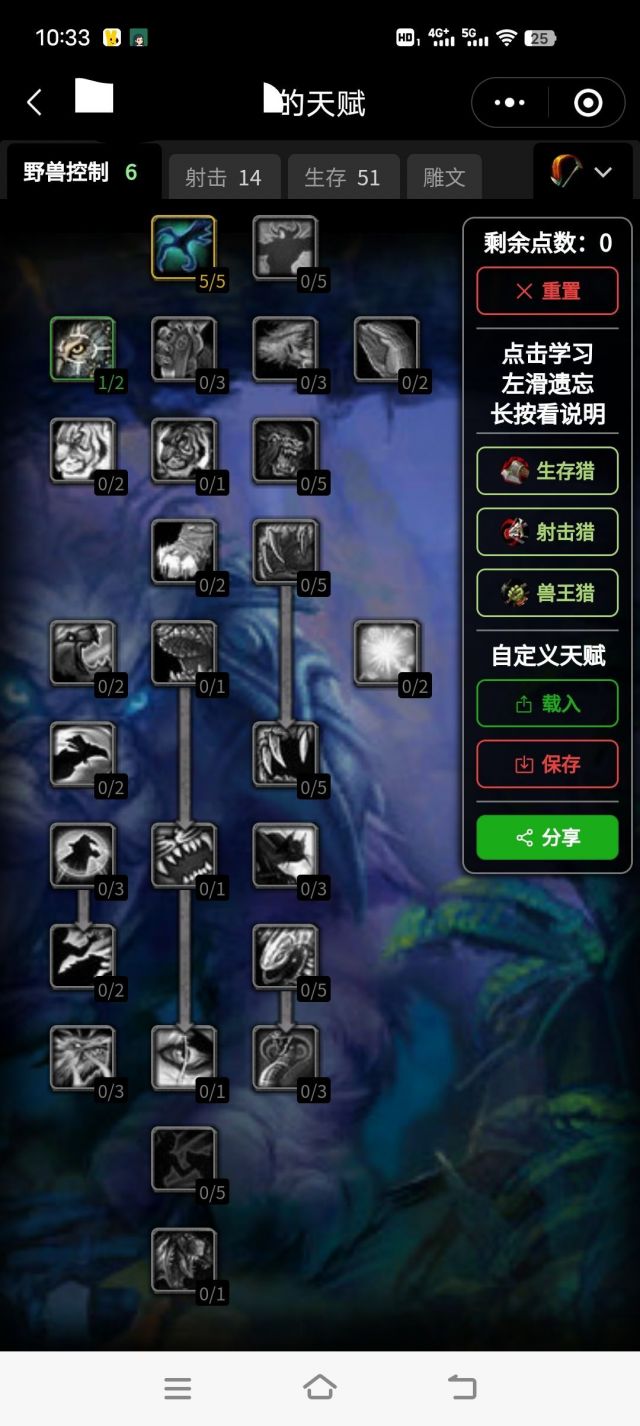Expand the class selector dropdown

click(582, 172)
